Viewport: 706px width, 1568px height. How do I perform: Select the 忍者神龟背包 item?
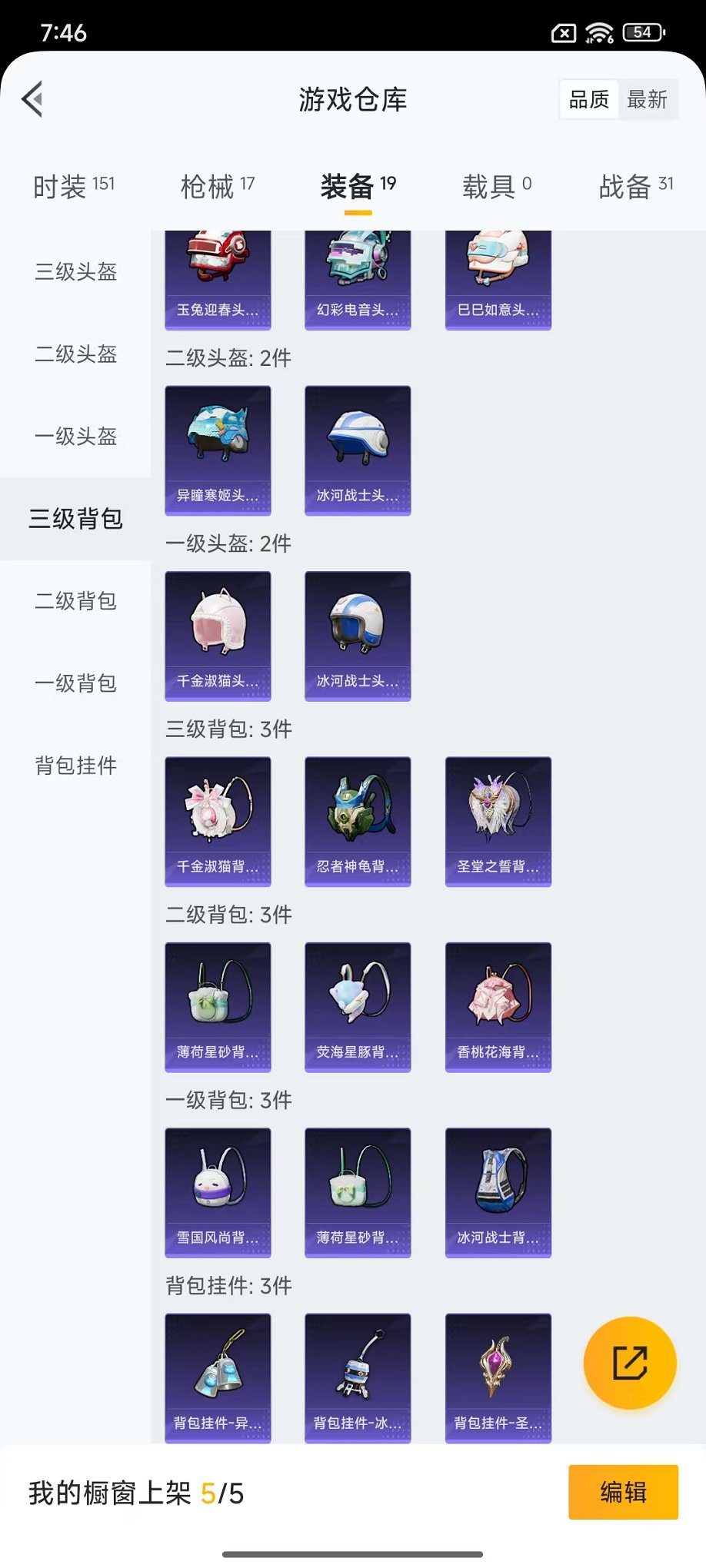coord(358,821)
